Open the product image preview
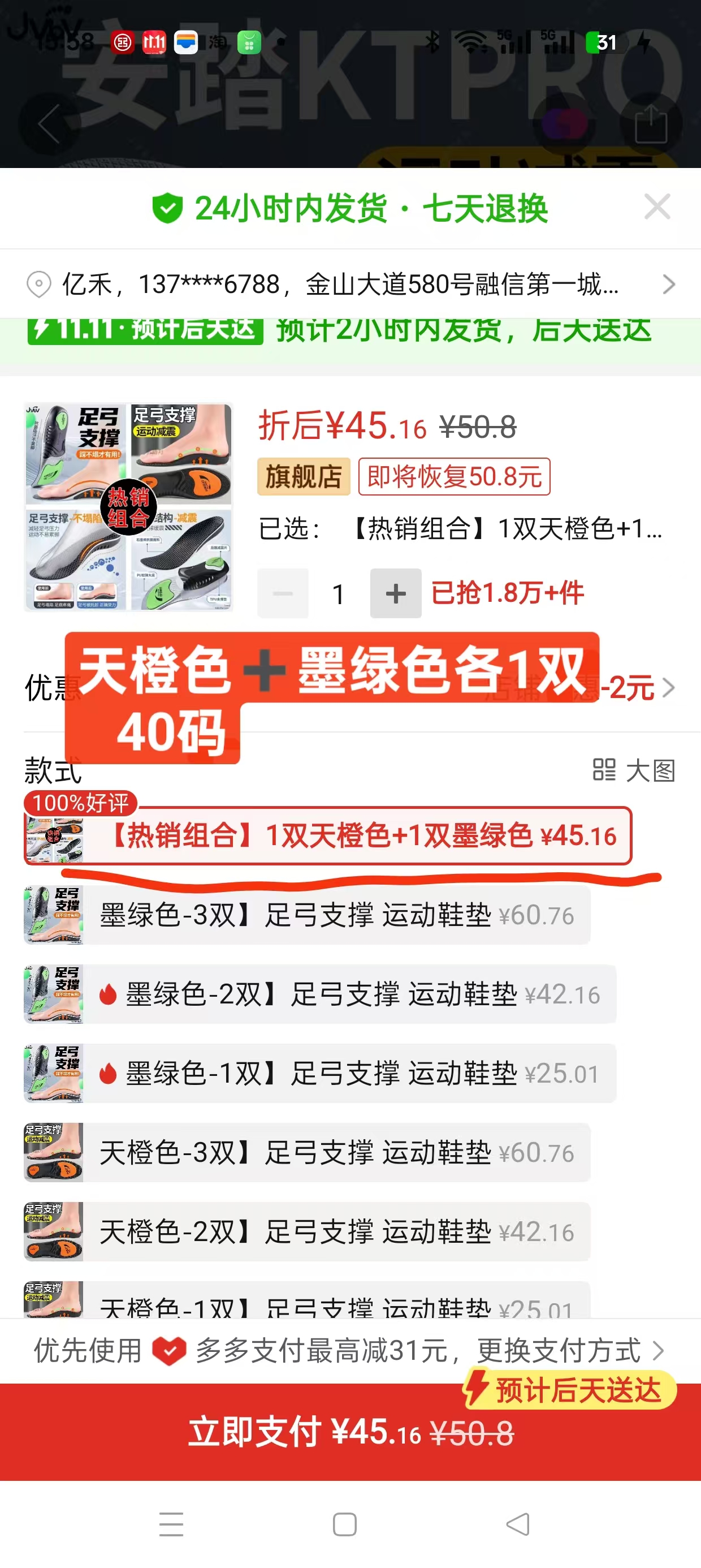Screen dimensions: 701x1568 tap(128, 506)
